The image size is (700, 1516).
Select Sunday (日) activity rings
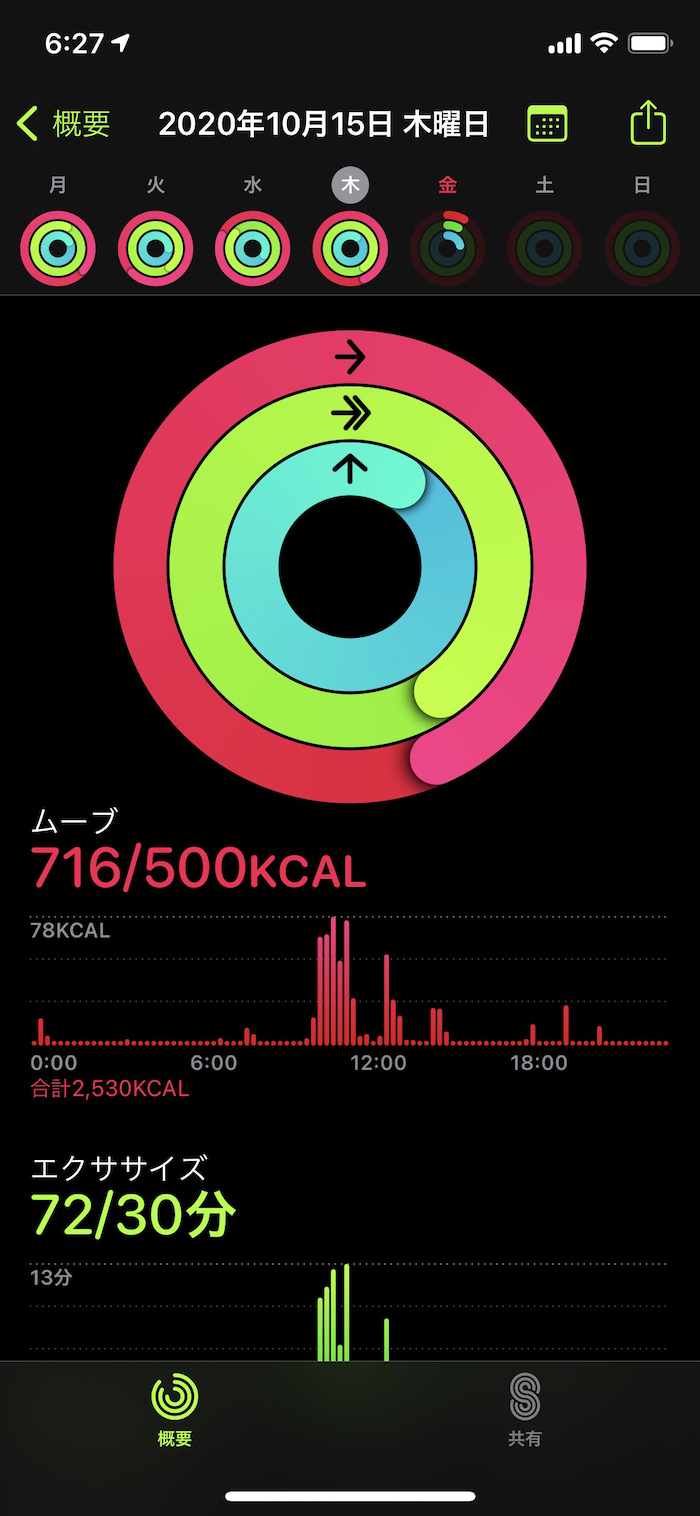(x=642, y=248)
